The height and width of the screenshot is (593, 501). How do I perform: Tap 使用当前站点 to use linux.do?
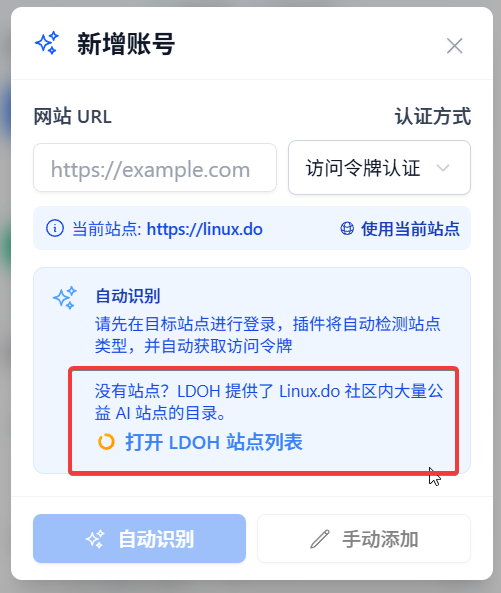coord(400,228)
